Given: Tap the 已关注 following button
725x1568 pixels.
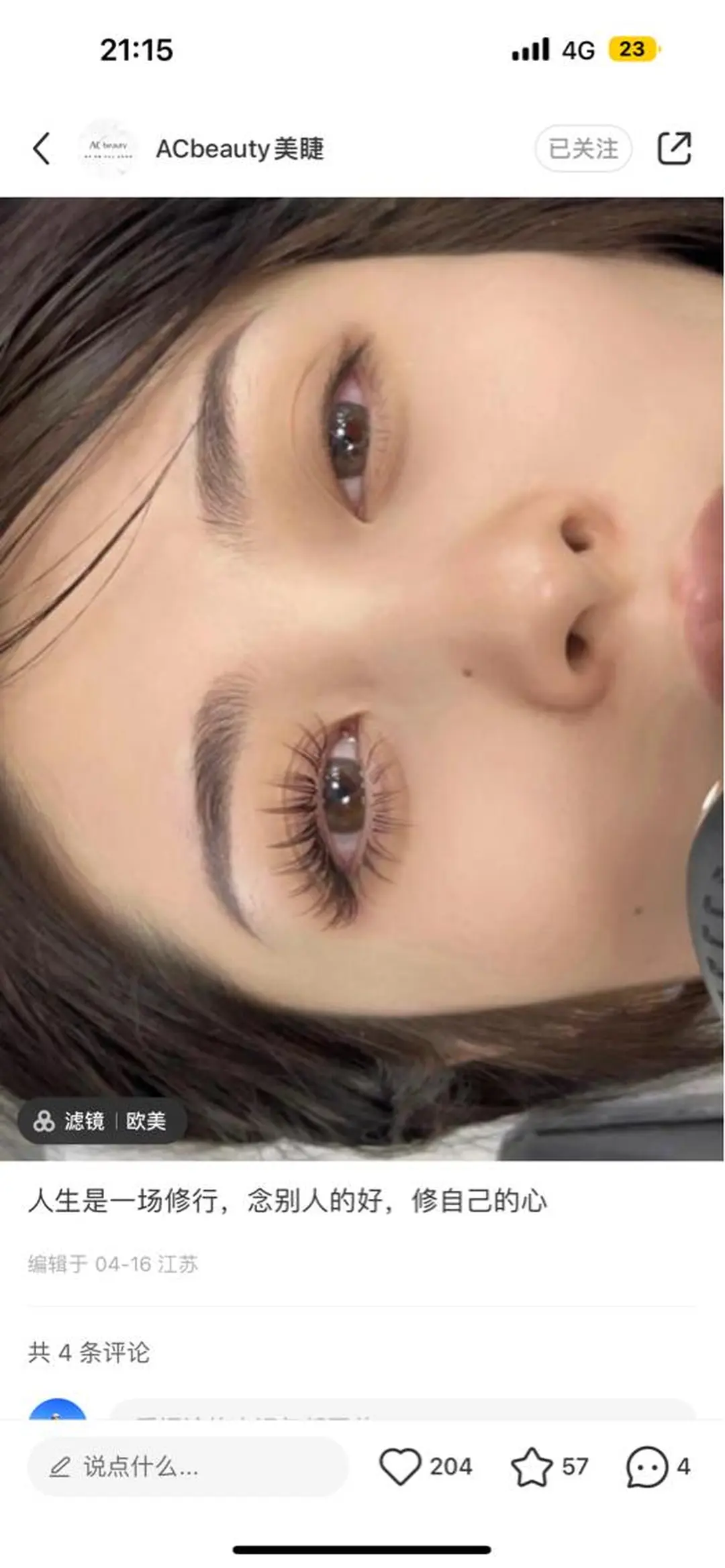Looking at the screenshot, I should pos(583,148).
